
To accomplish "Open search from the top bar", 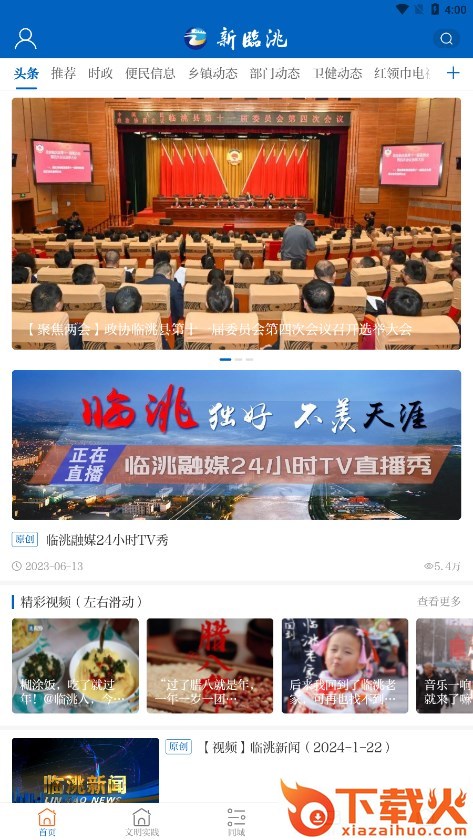I will point(446,39).
